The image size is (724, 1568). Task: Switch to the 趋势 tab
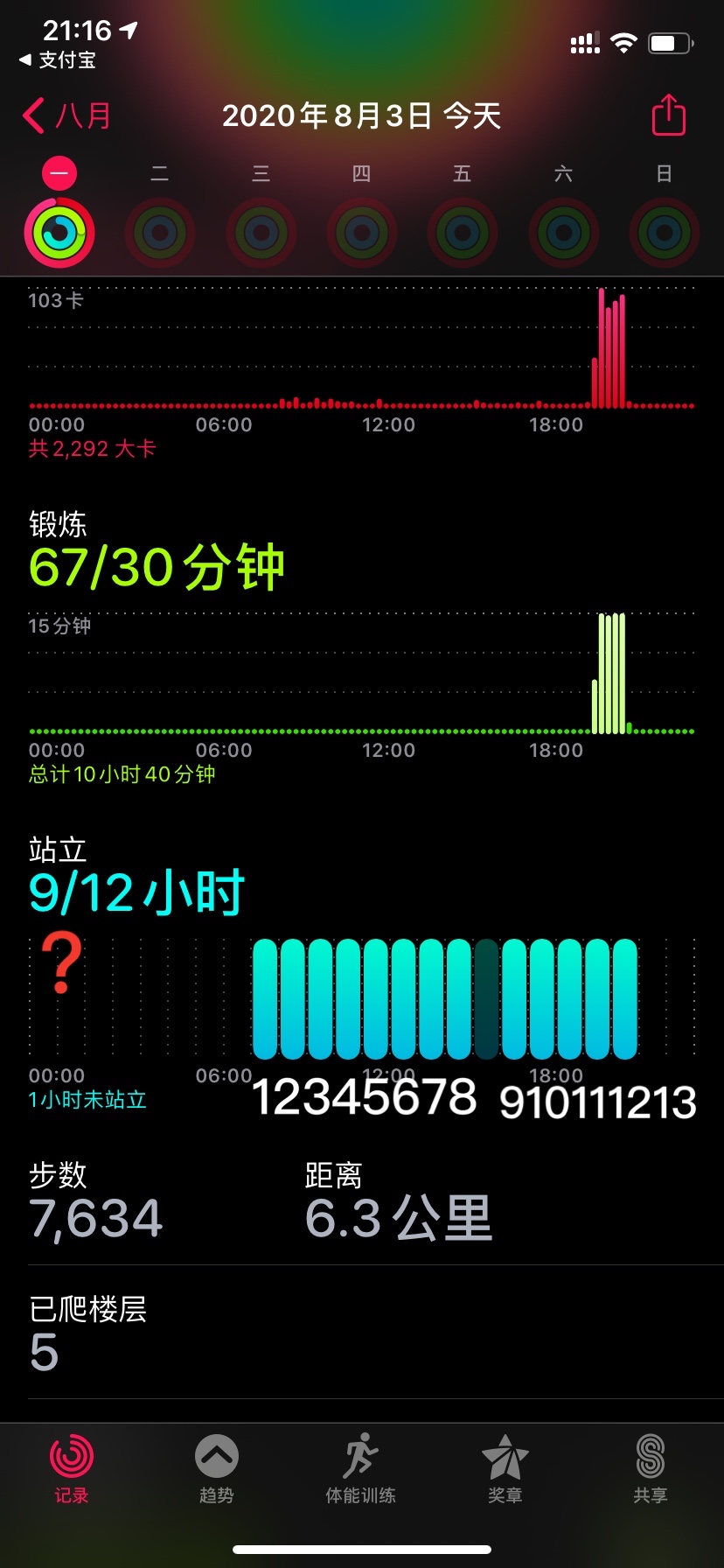click(x=216, y=1468)
